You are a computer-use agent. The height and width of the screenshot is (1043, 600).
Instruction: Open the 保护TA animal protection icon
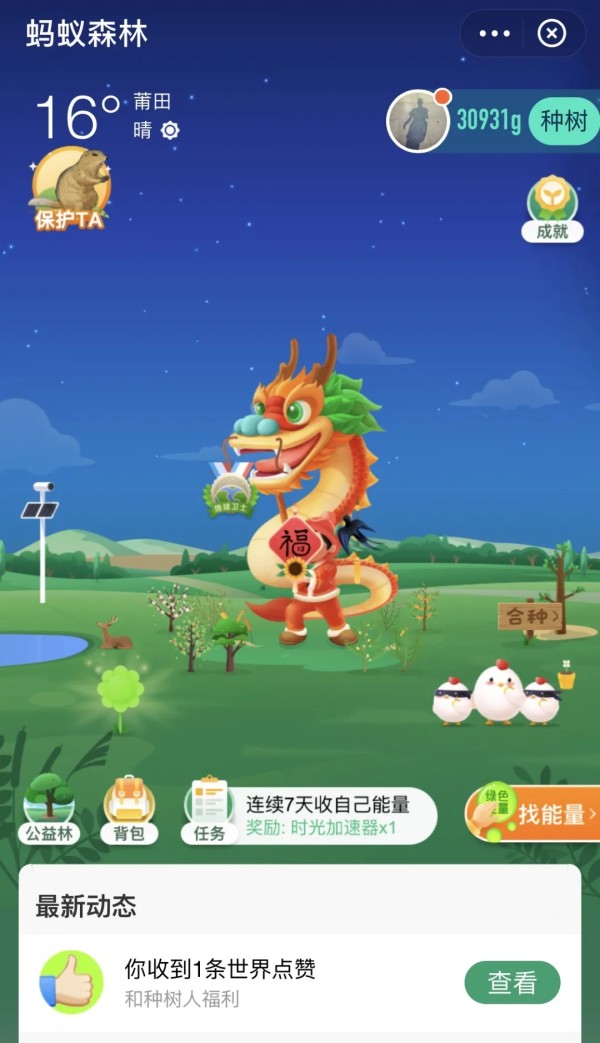click(x=70, y=188)
